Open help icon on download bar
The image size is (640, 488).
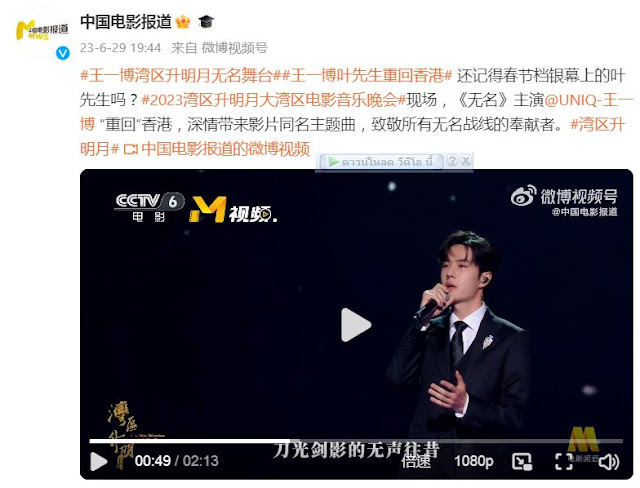pos(451,161)
